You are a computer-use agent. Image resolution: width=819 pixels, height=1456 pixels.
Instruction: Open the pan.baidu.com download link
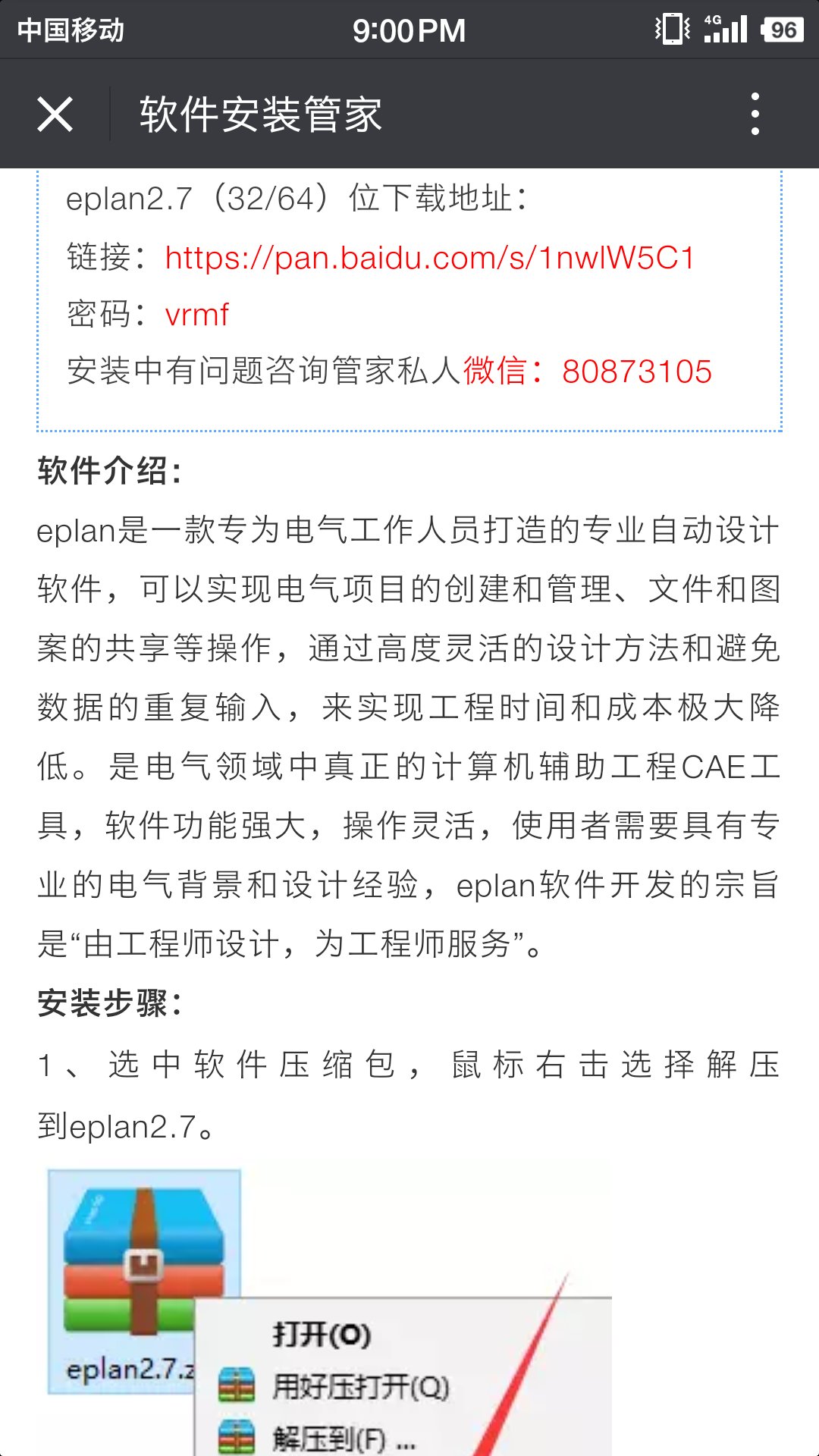(x=429, y=258)
